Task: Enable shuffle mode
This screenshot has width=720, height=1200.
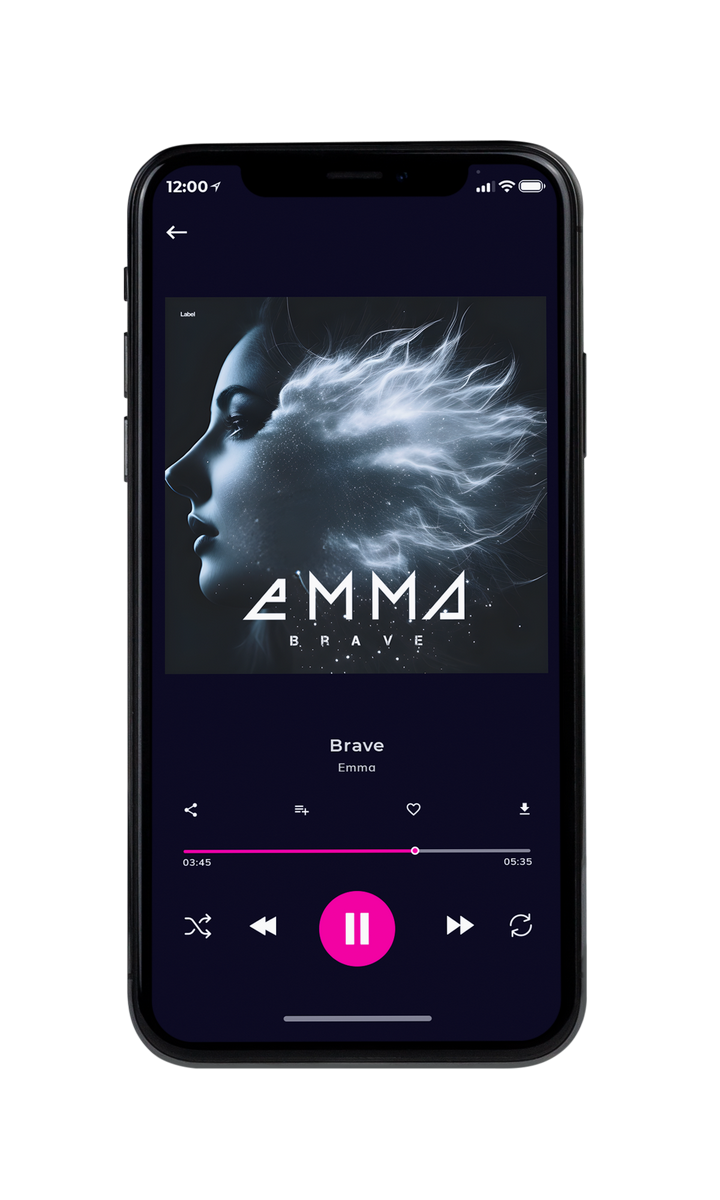Action: [197, 927]
